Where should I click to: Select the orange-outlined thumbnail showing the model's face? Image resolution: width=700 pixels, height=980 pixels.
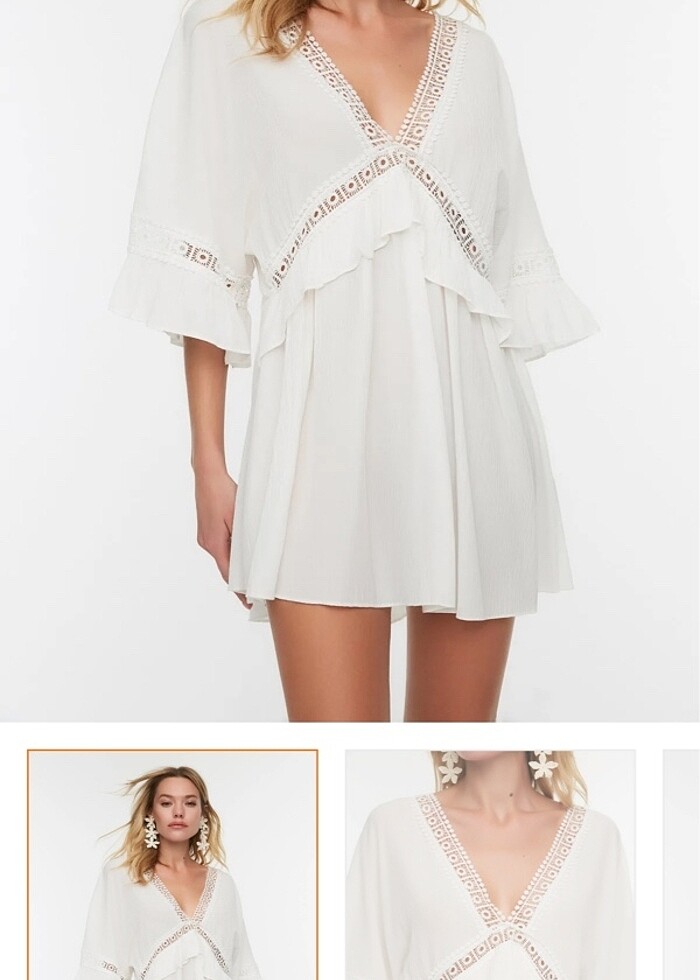pos(173,865)
